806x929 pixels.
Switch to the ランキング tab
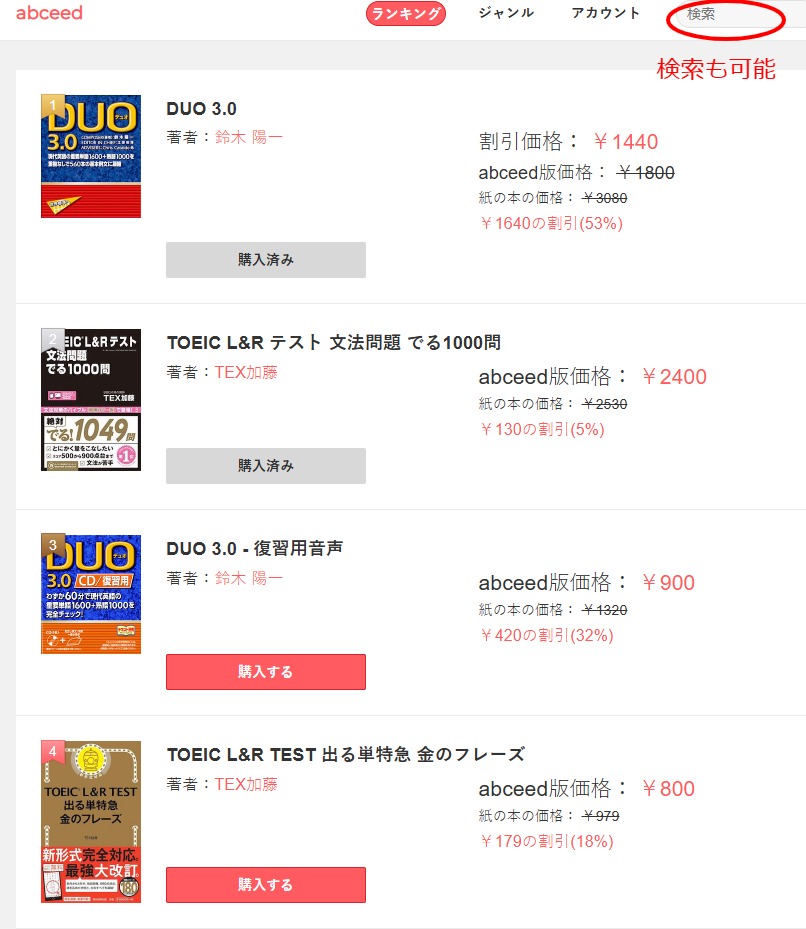tap(405, 14)
